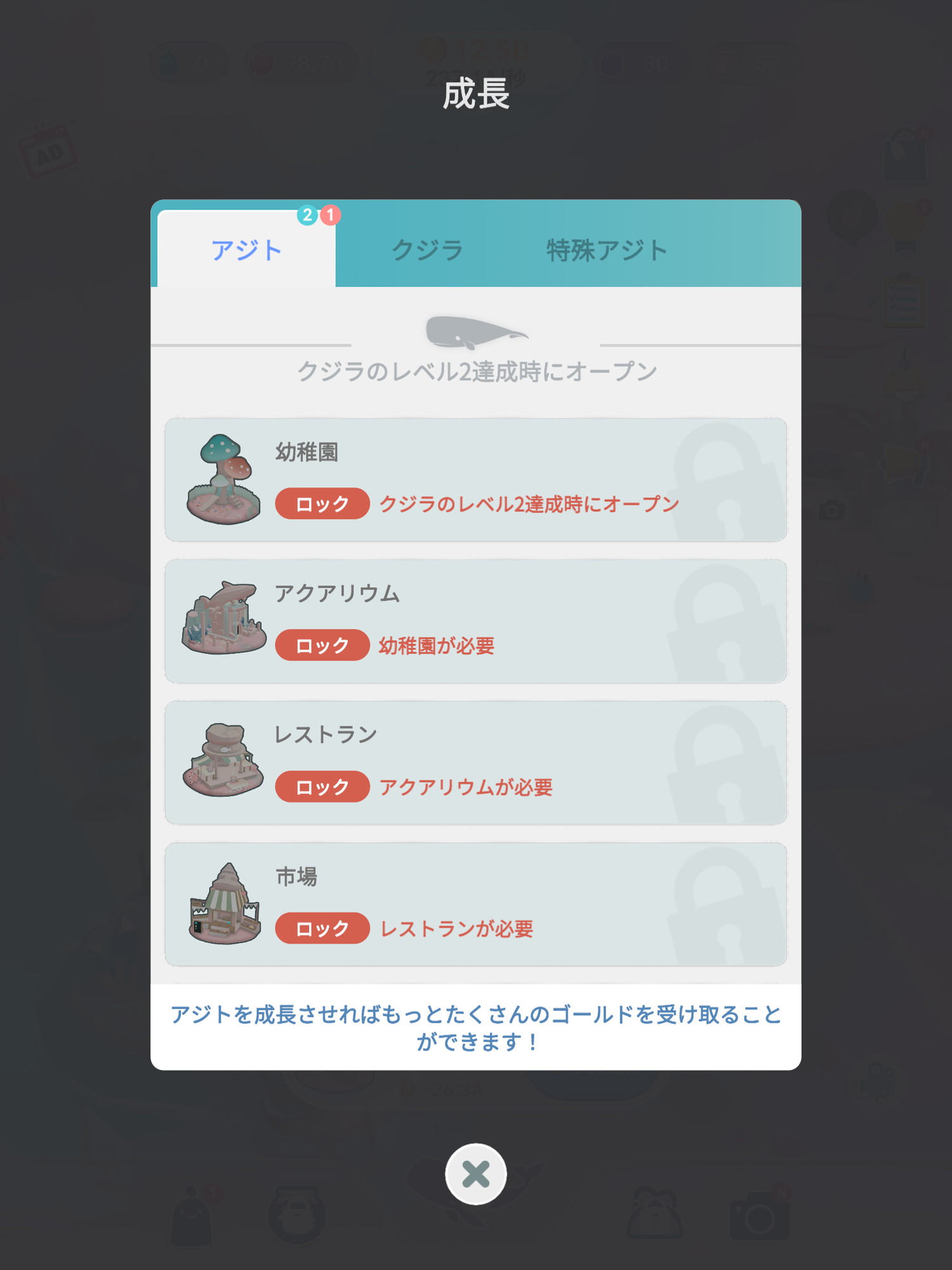Switch to the 特殊アジト tab
This screenshot has width=952, height=1270.
606,250
